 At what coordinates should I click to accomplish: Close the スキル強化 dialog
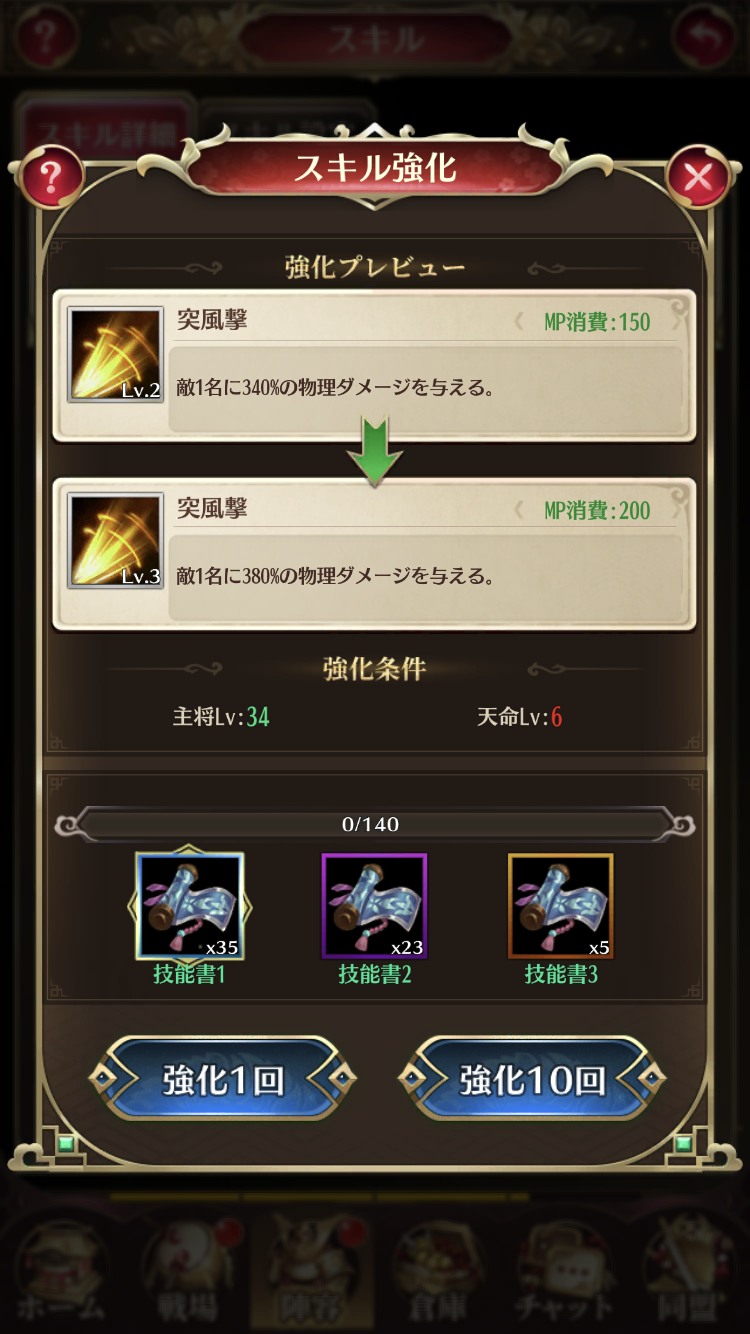pos(697,178)
